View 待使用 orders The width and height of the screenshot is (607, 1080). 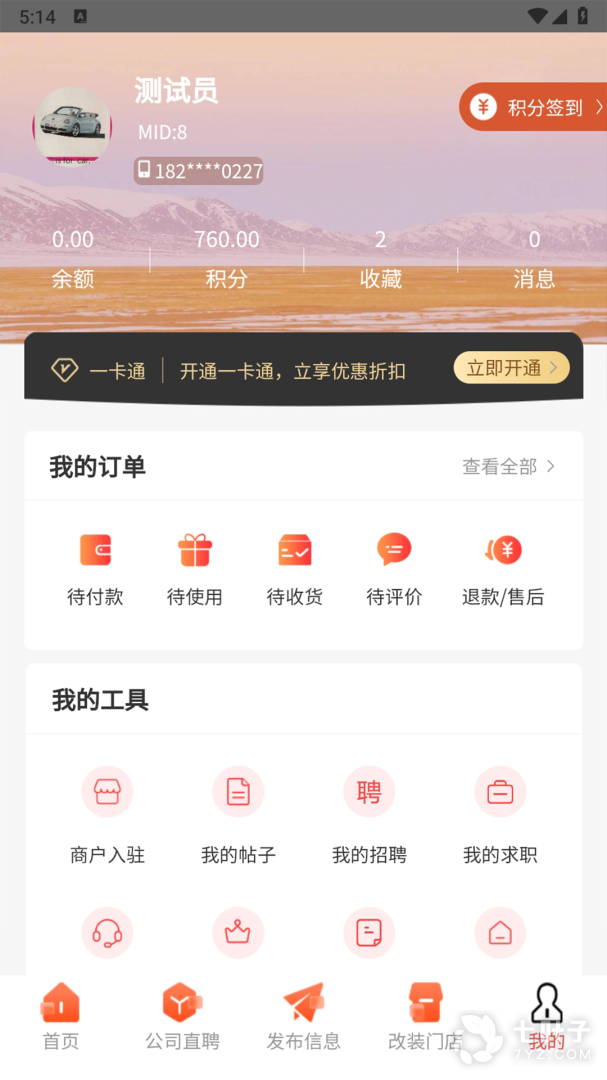pos(195,568)
